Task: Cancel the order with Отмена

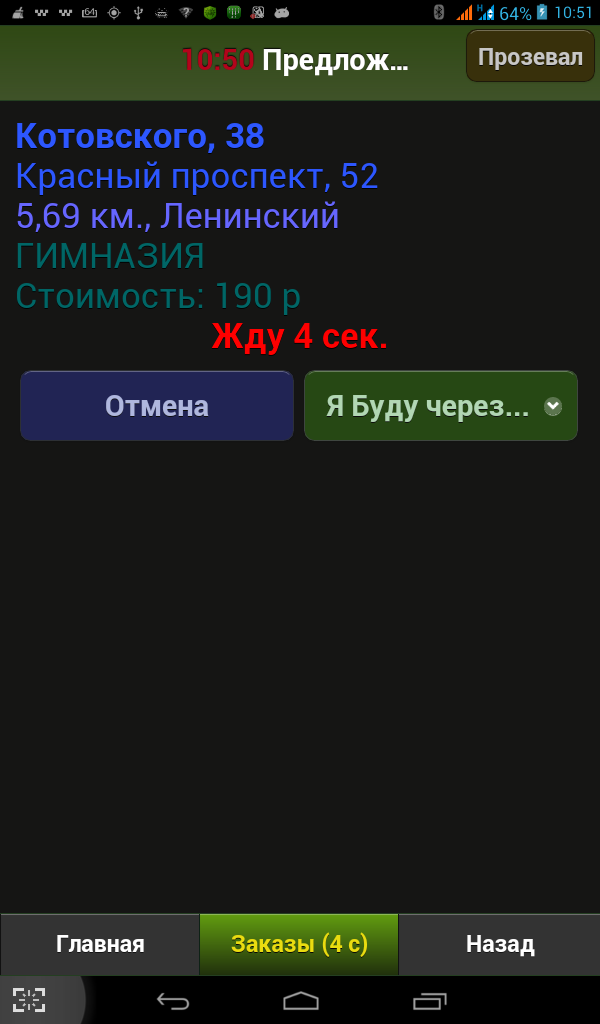Action: (x=157, y=406)
